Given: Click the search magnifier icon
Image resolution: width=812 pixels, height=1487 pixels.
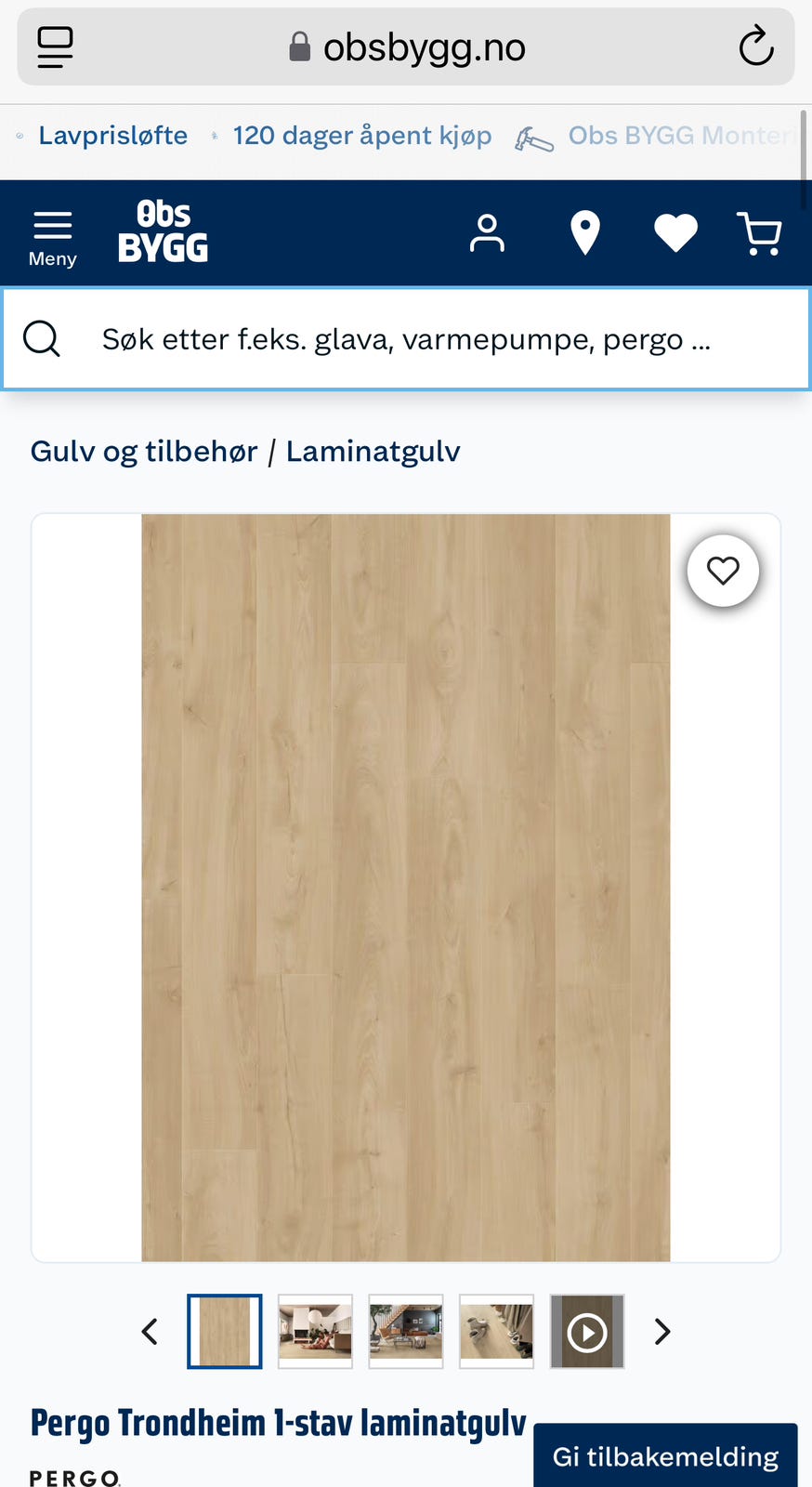Looking at the screenshot, I should coord(41,338).
